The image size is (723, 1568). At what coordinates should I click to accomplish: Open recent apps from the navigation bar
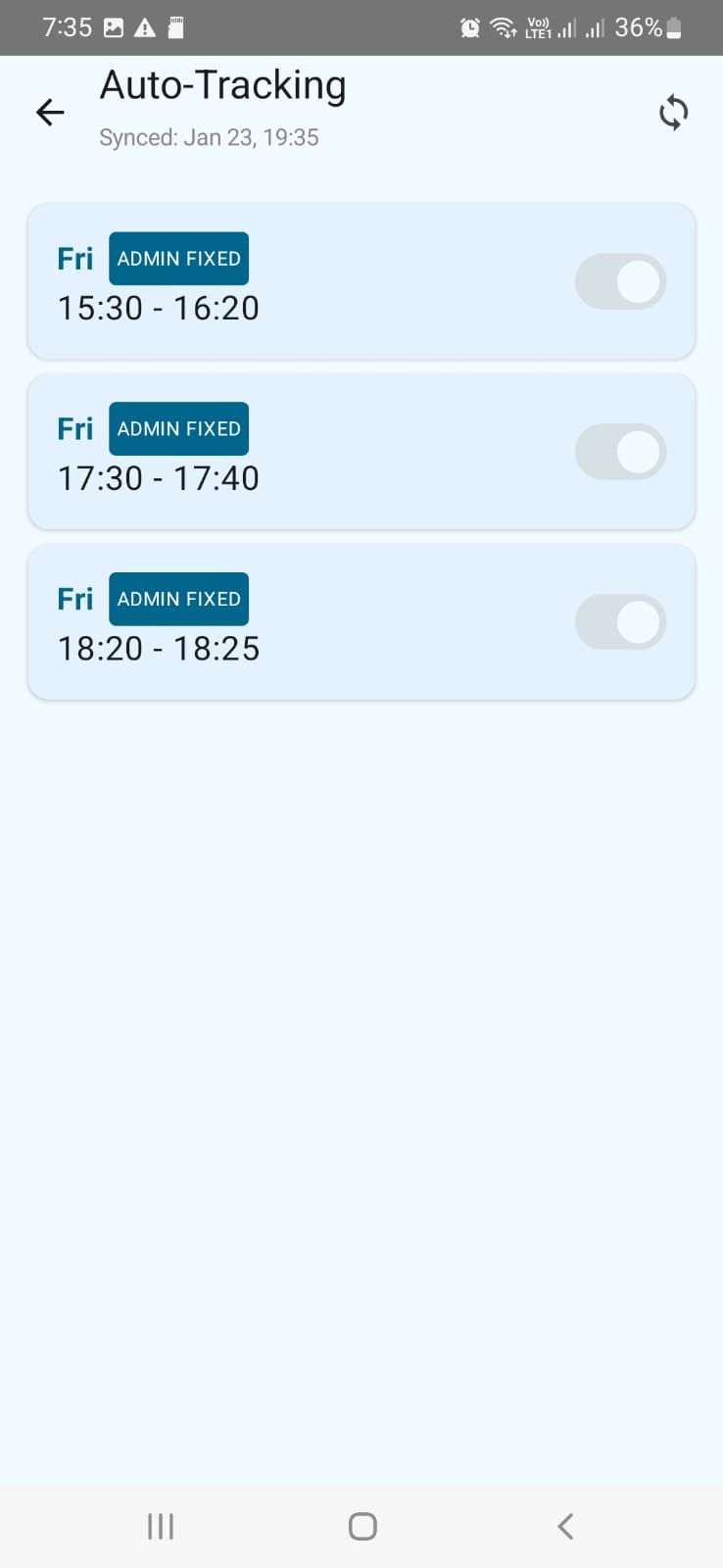tap(161, 1526)
